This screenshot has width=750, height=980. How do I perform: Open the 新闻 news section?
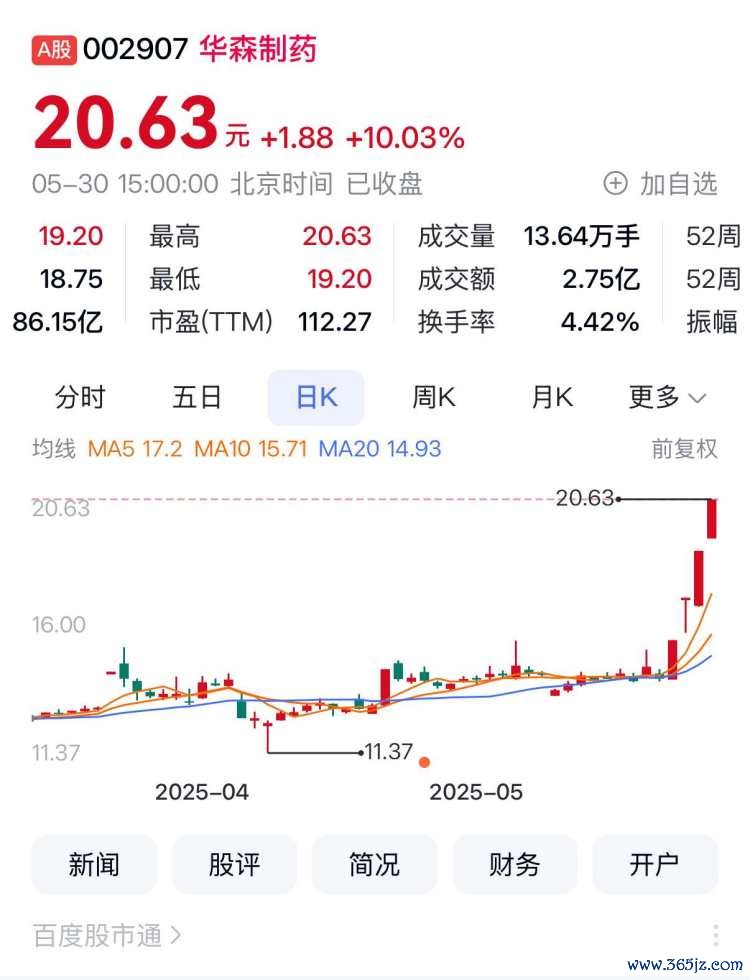94,864
